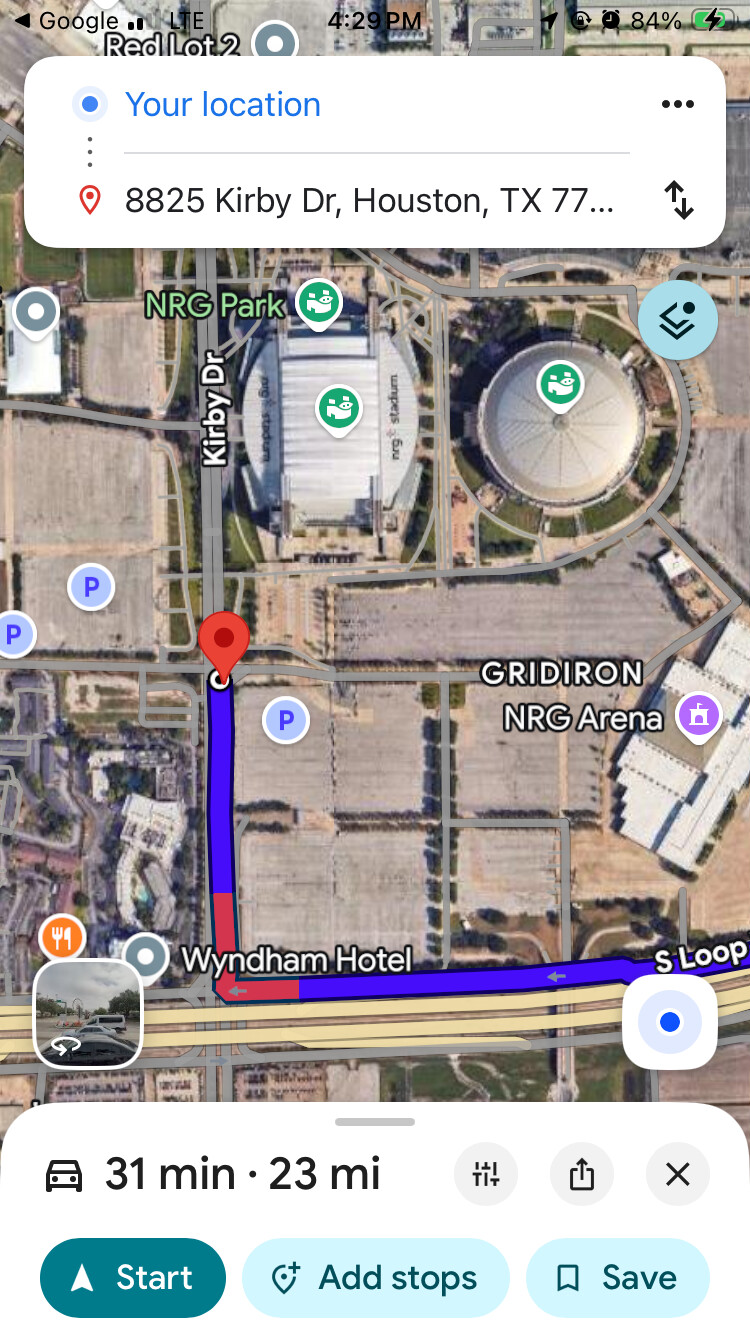Select the NRG Park map pin
The width and height of the screenshot is (750, 1334).
pos(320,301)
